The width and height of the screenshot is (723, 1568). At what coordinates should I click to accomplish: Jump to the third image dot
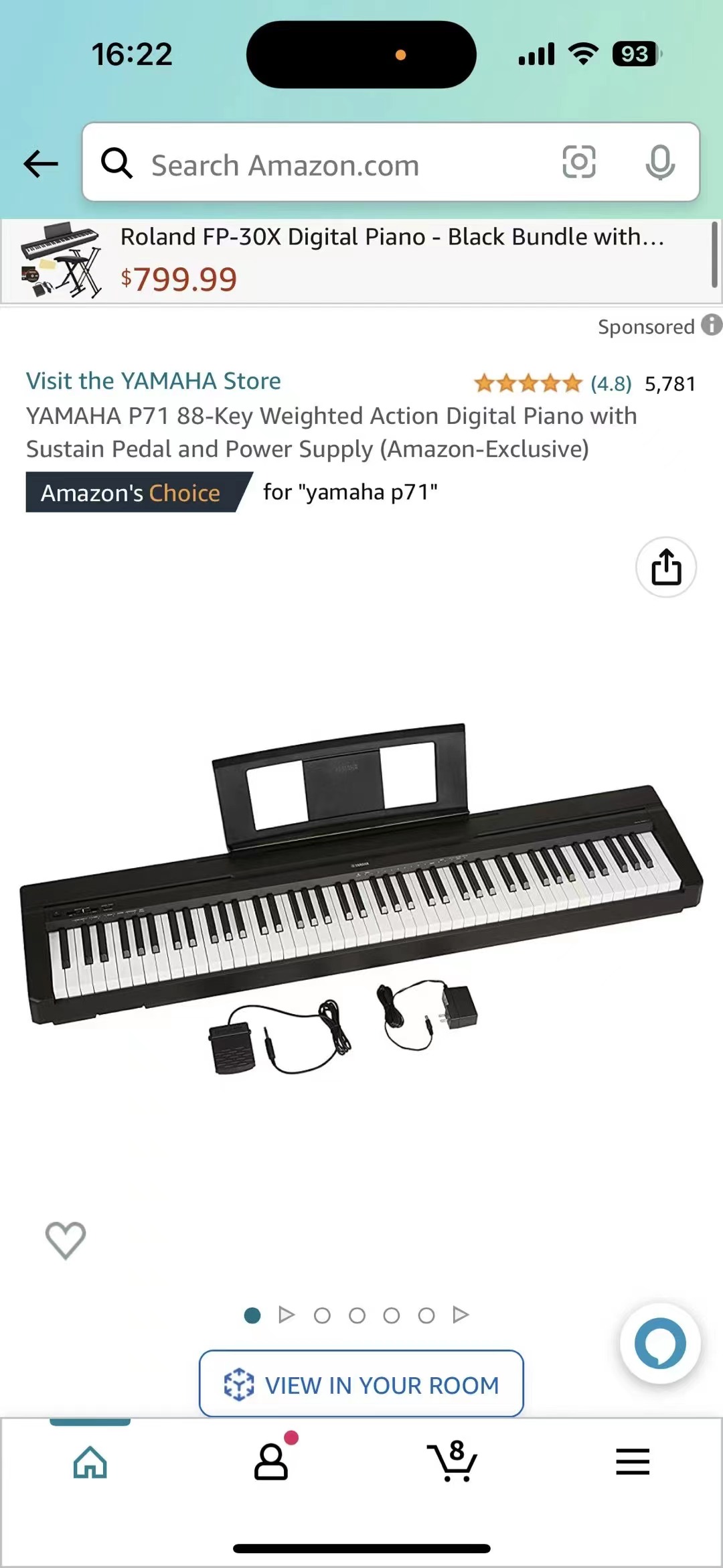(x=322, y=1315)
